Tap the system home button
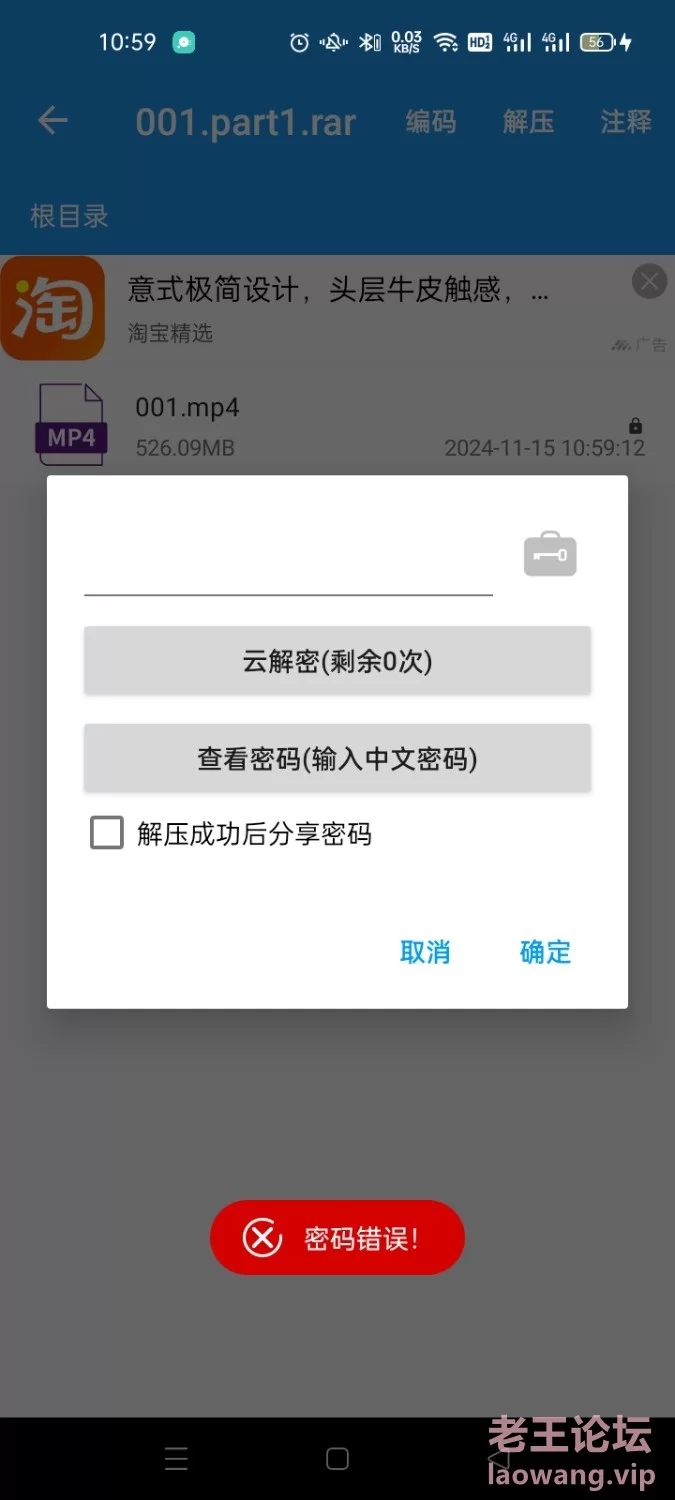The width and height of the screenshot is (675, 1500). point(337,1459)
